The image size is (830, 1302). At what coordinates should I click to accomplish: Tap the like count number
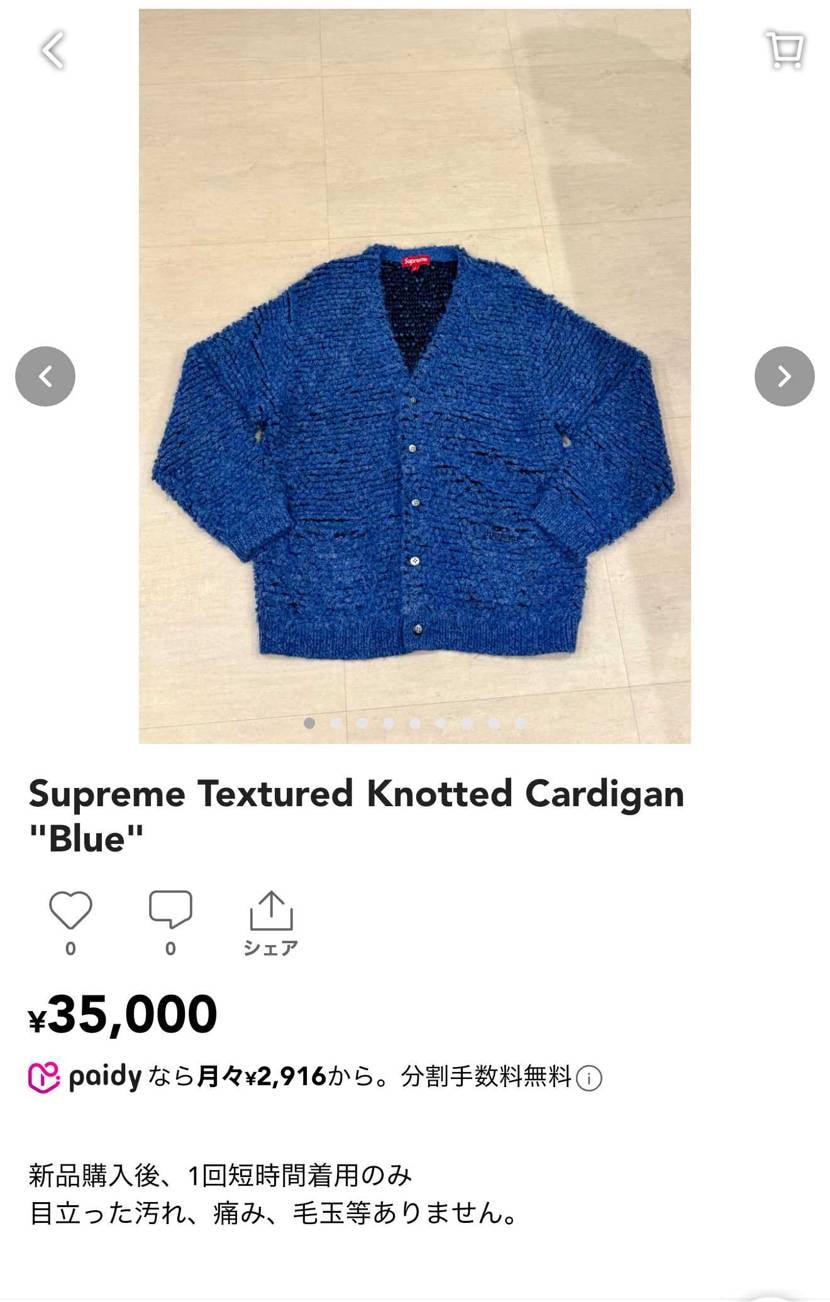point(70,948)
